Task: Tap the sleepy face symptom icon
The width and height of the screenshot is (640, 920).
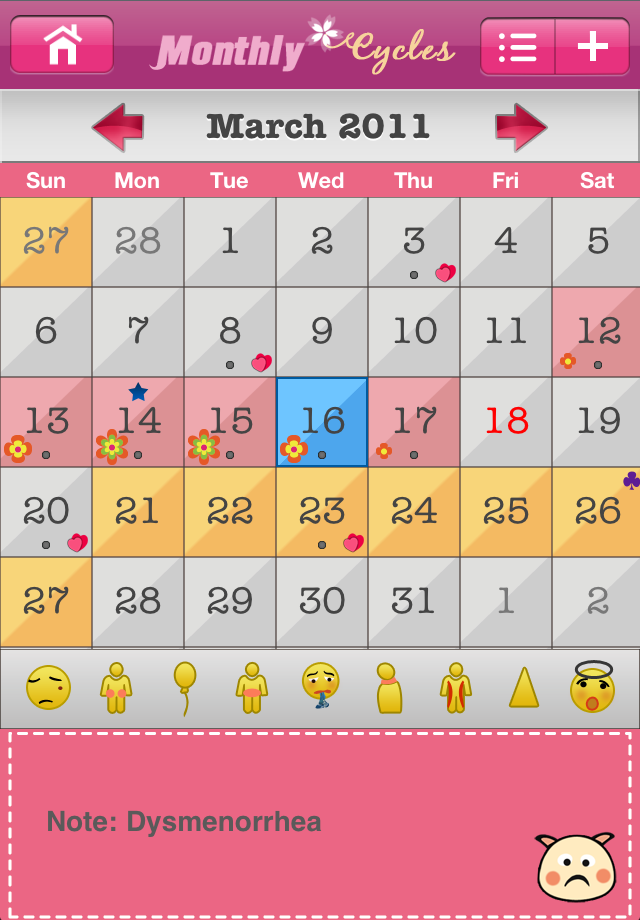Action: [48, 688]
